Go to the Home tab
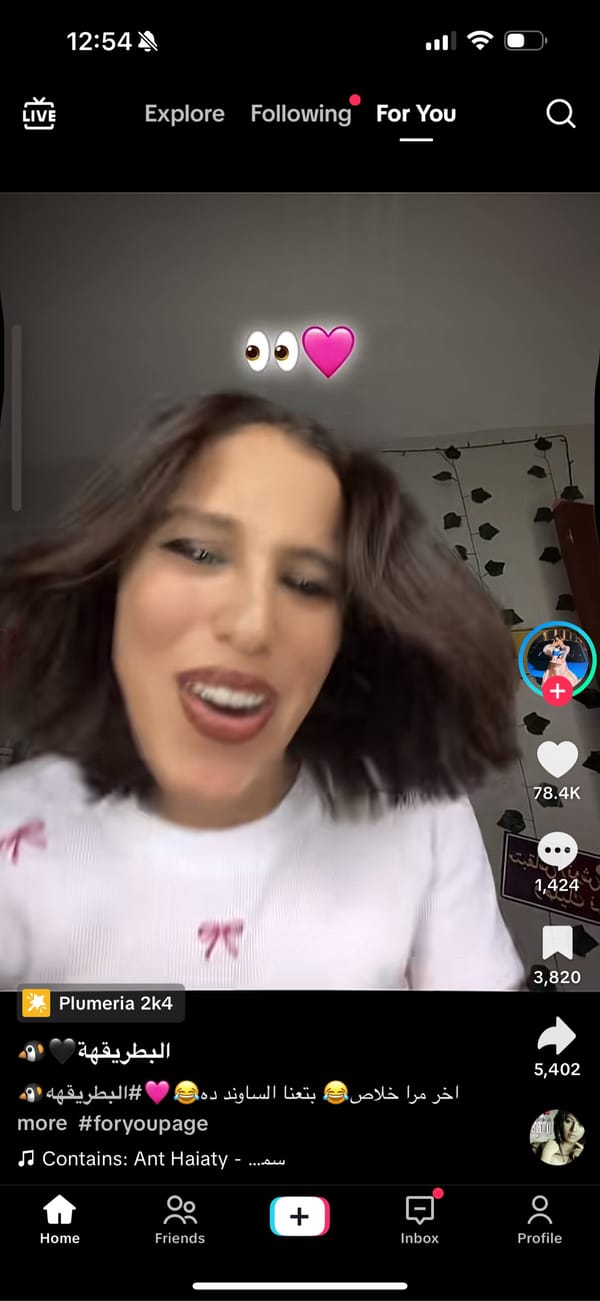 60,1220
